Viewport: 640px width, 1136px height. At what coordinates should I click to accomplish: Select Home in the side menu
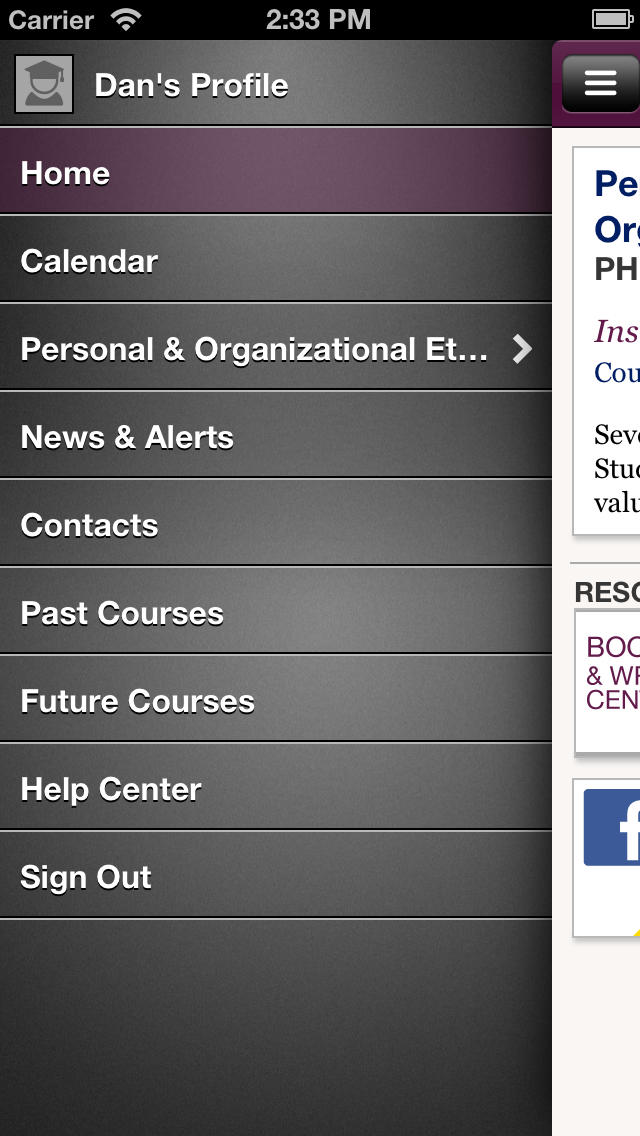tap(275, 171)
